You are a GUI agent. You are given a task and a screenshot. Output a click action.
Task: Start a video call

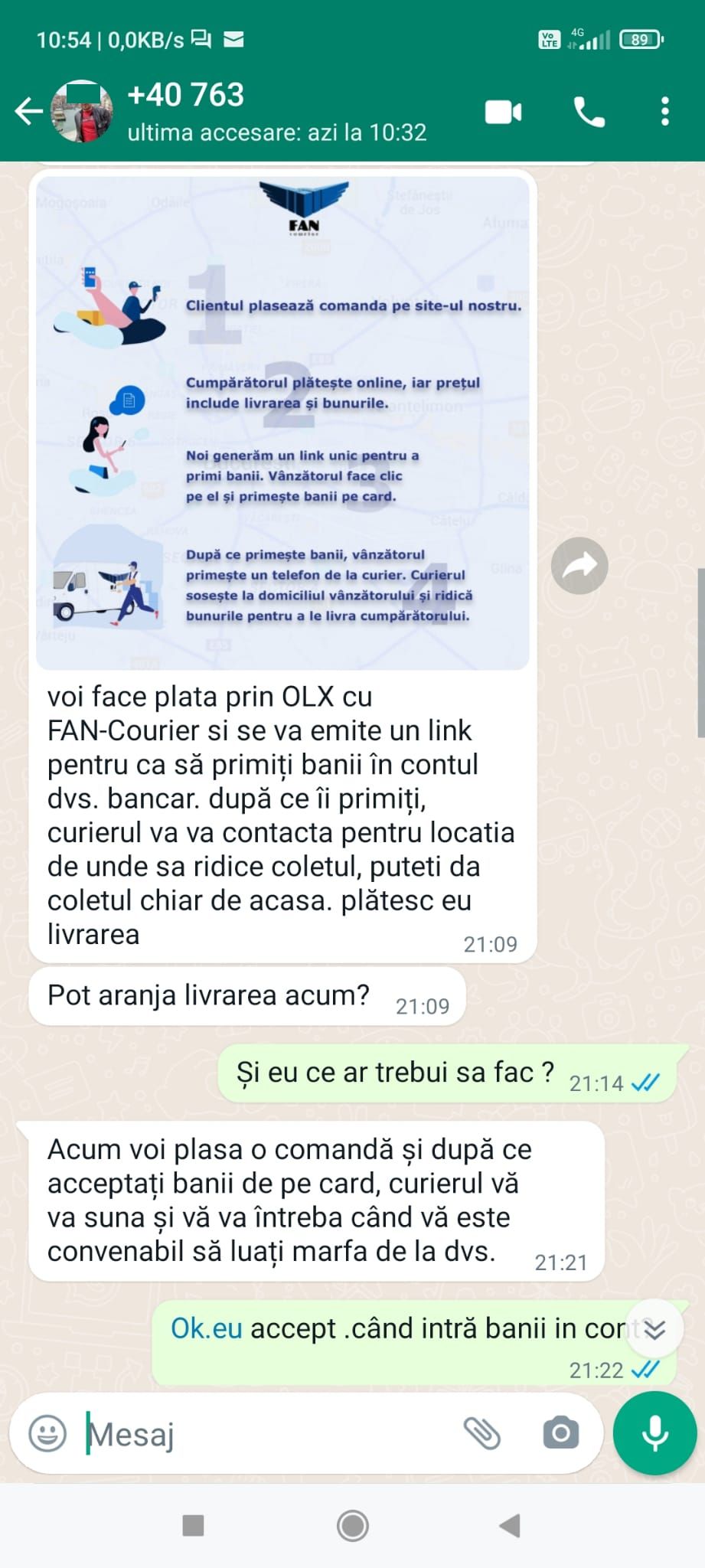pos(504,113)
